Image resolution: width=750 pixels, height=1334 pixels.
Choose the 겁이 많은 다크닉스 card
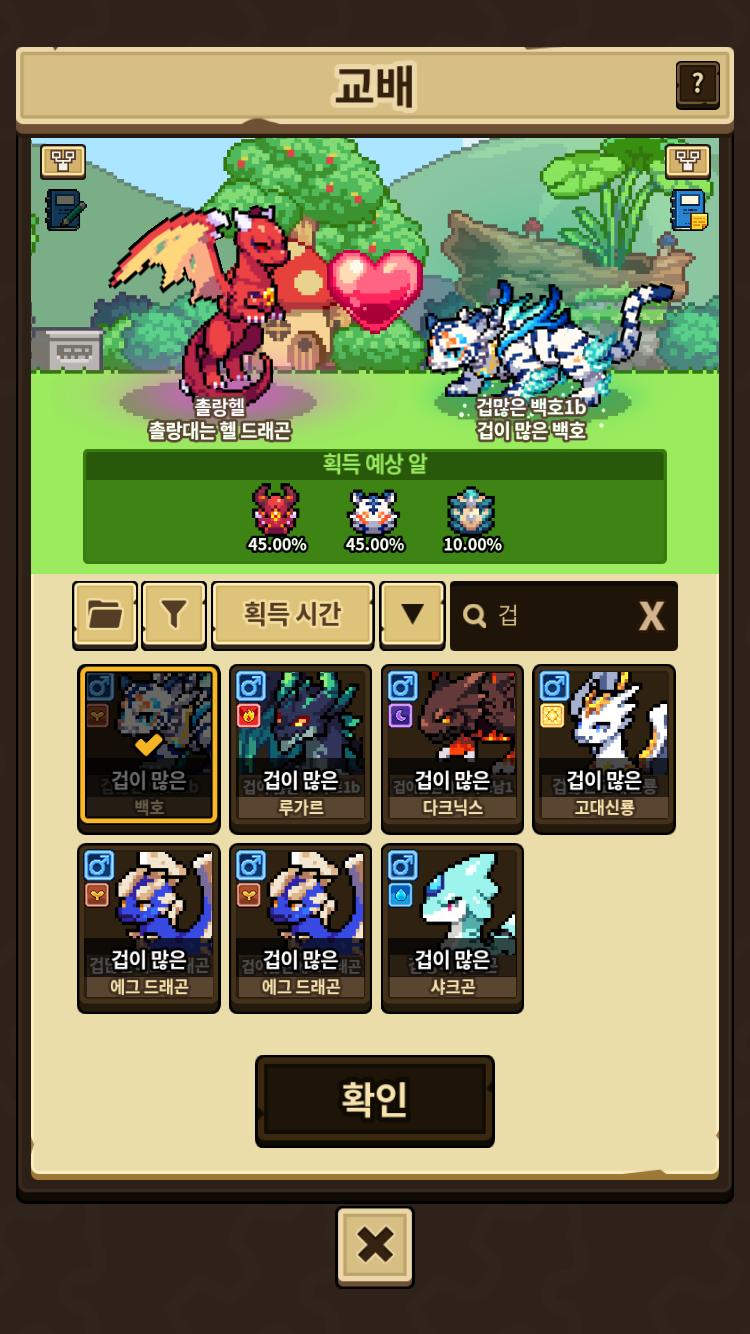tap(452, 747)
